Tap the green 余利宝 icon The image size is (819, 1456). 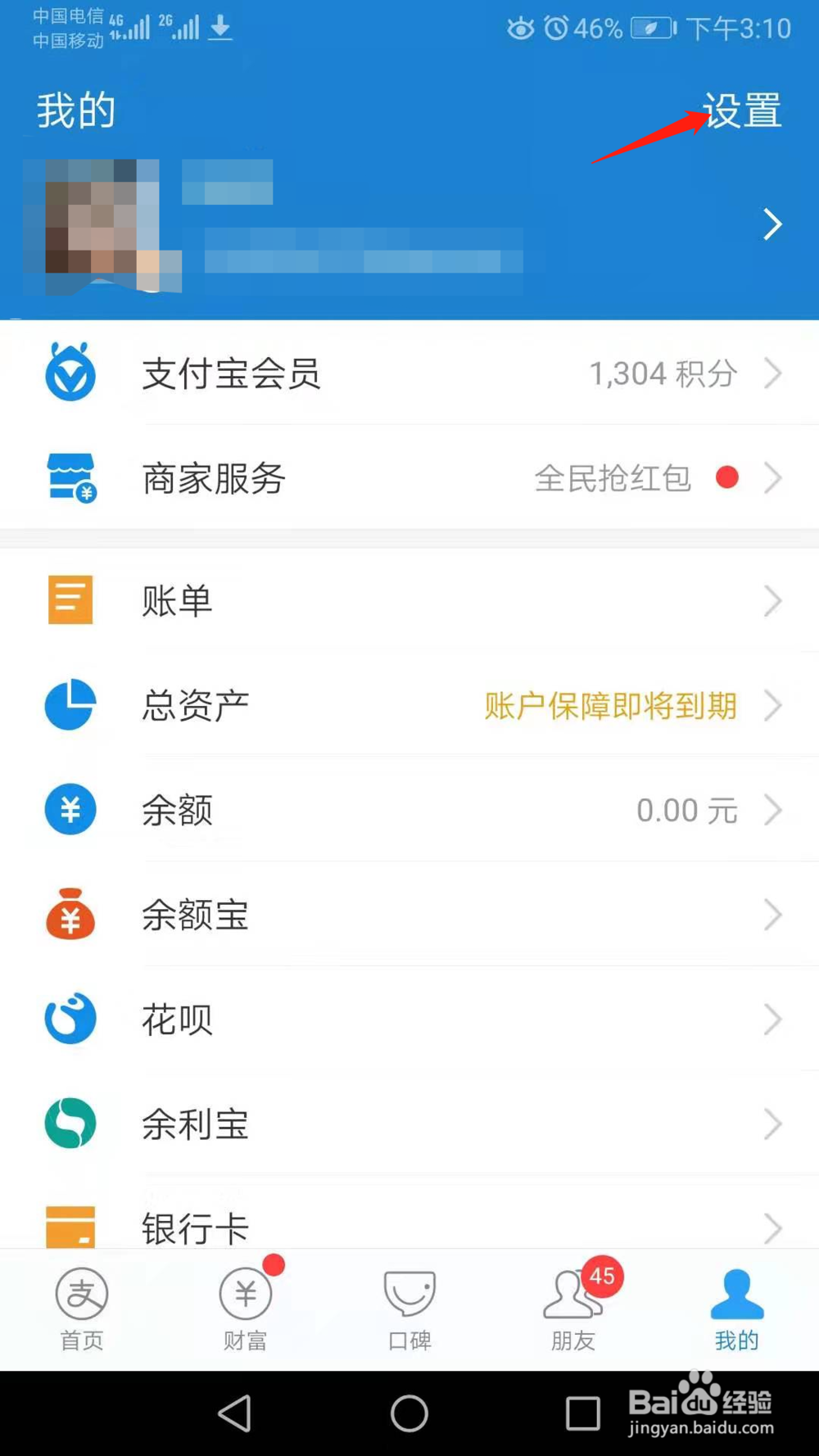point(70,1124)
